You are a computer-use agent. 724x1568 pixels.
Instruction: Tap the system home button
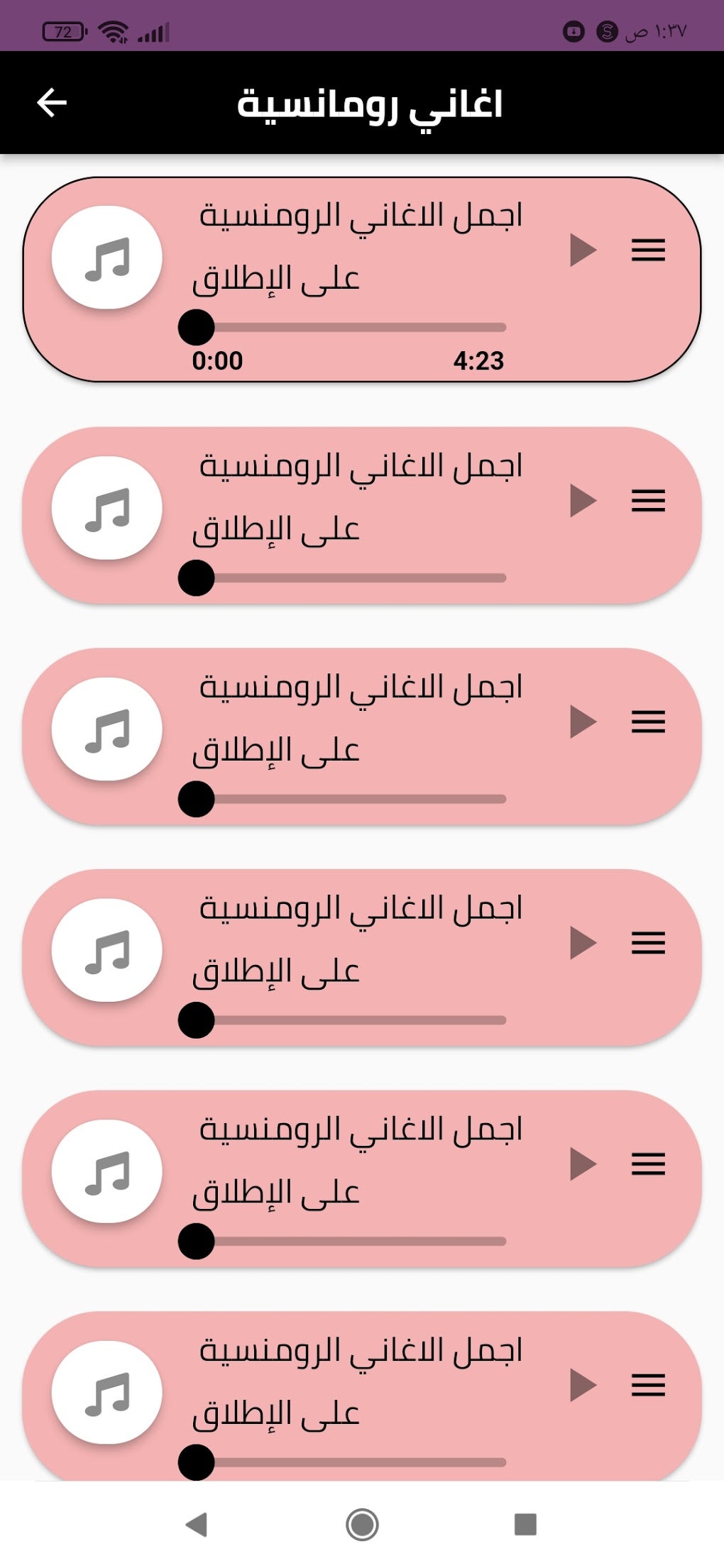click(x=362, y=1524)
